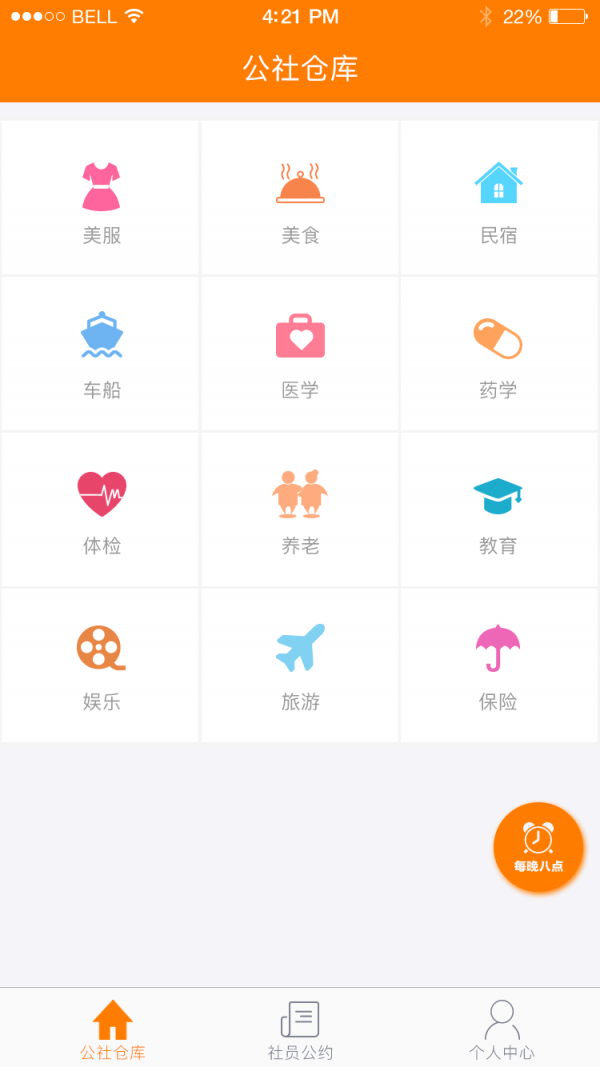Screen dimensions: 600x1067
Task: Tap the 医学 medicine category
Action: [300, 353]
